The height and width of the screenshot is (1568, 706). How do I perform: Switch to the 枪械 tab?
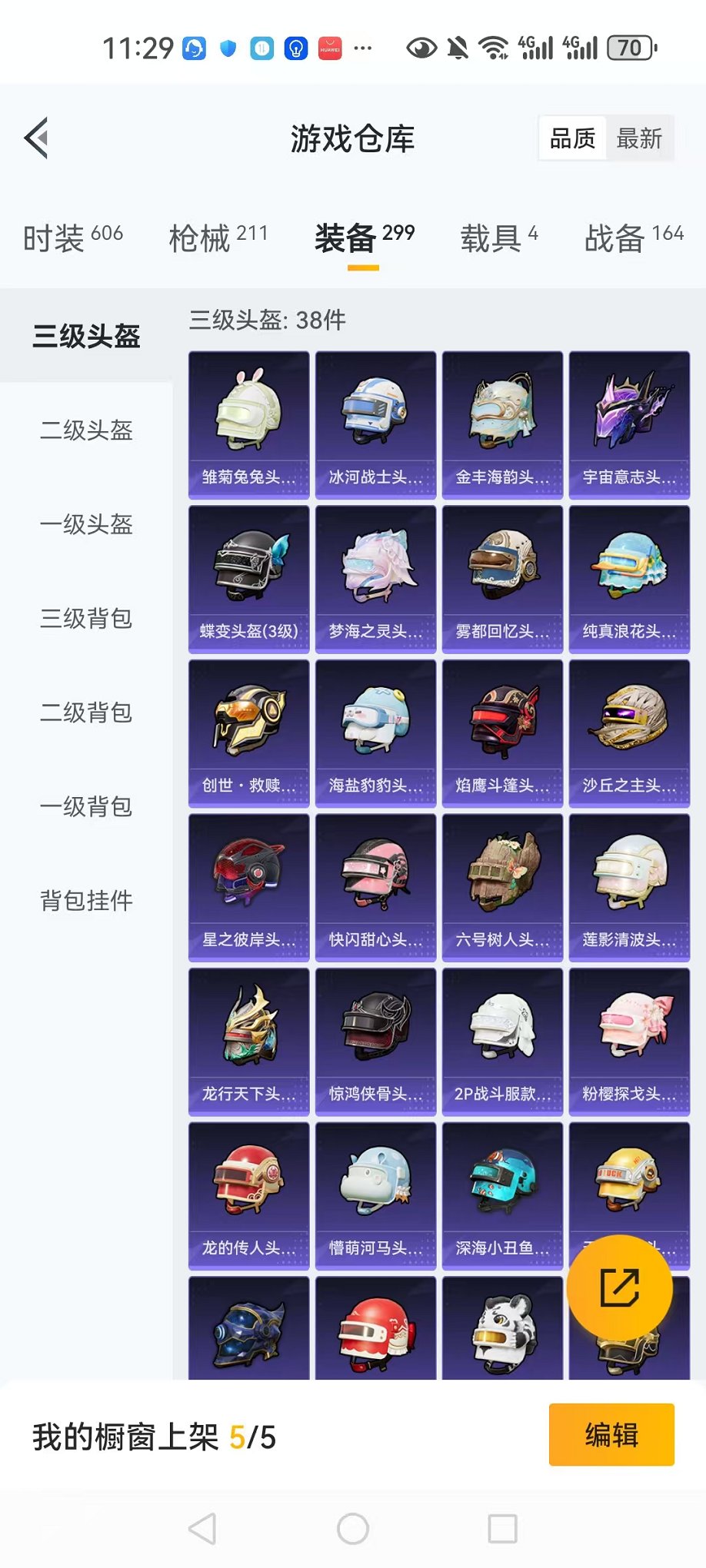click(218, 238)
